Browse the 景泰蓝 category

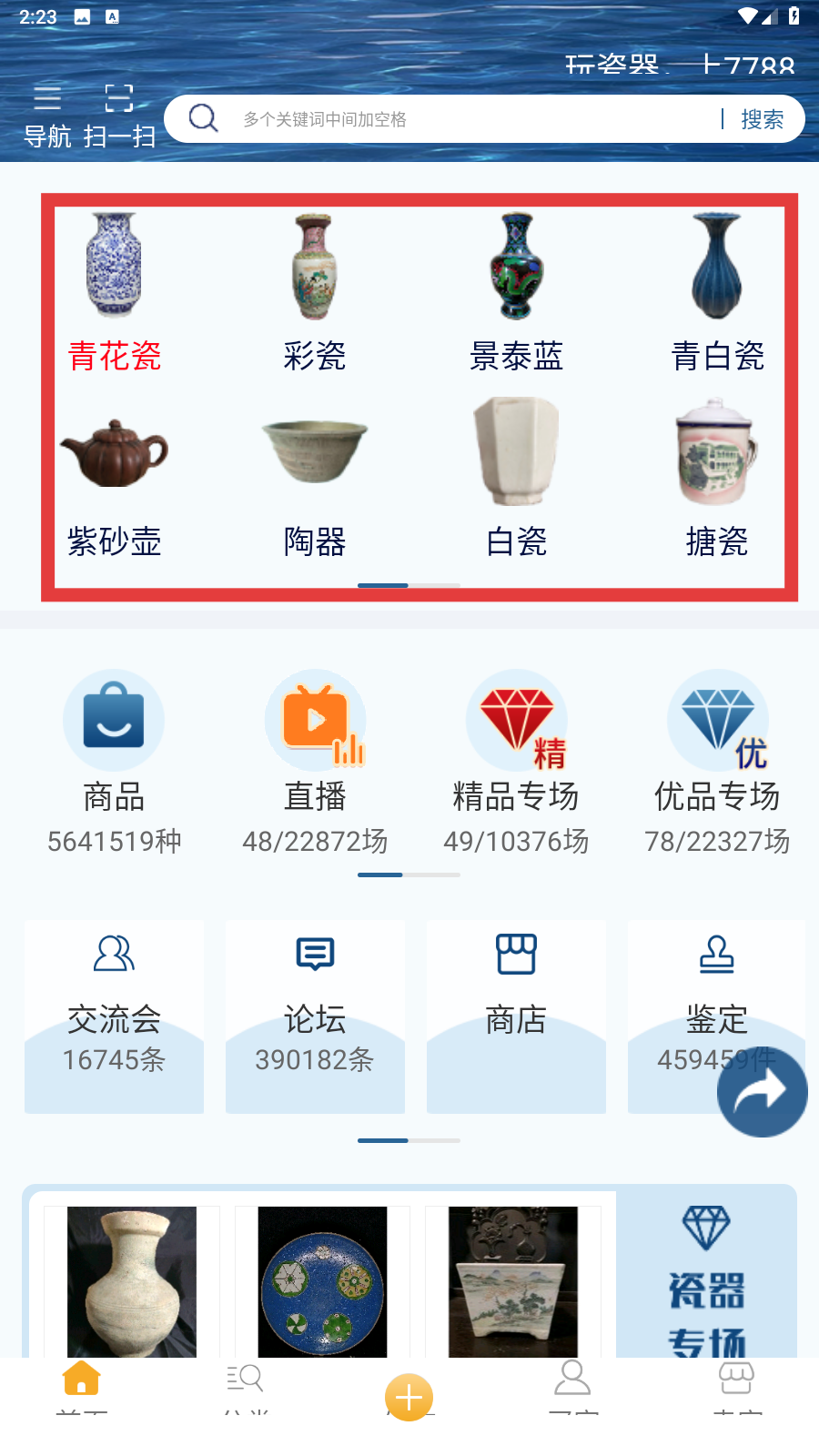click(x=516, y=293)
